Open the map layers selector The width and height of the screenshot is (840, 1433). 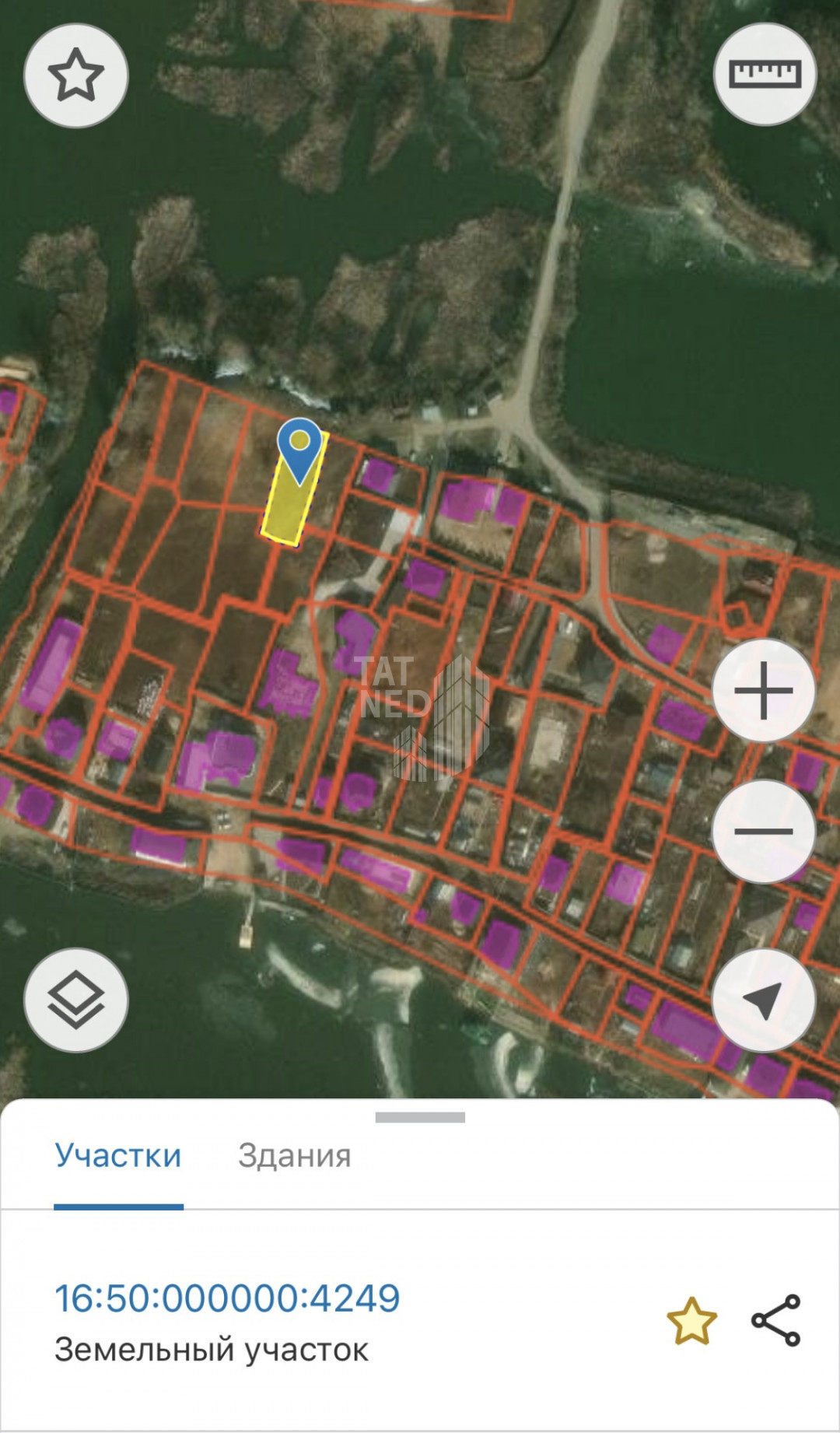click(75, 1000)
